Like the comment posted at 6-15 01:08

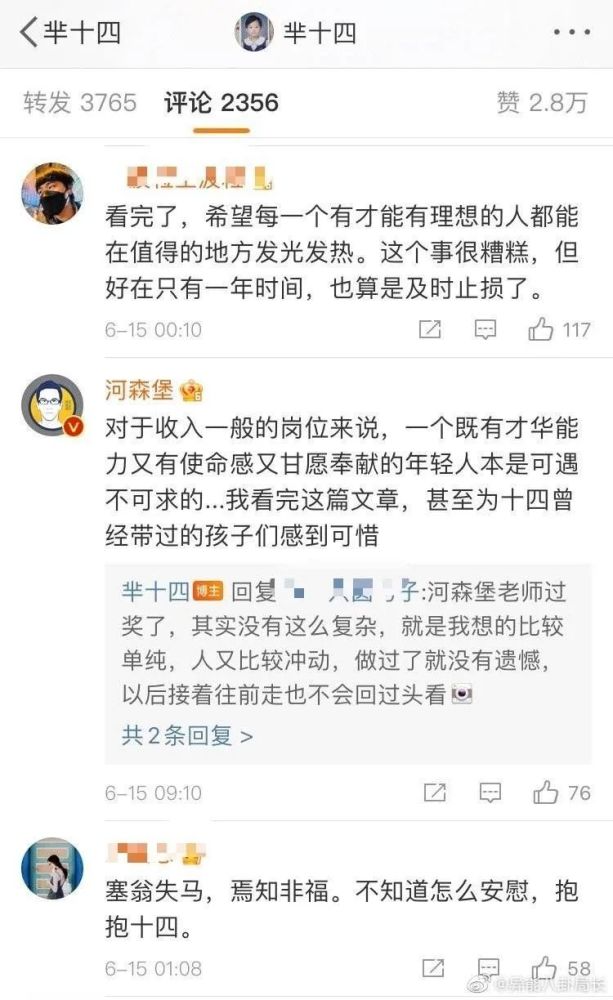(x=545, y=967)
